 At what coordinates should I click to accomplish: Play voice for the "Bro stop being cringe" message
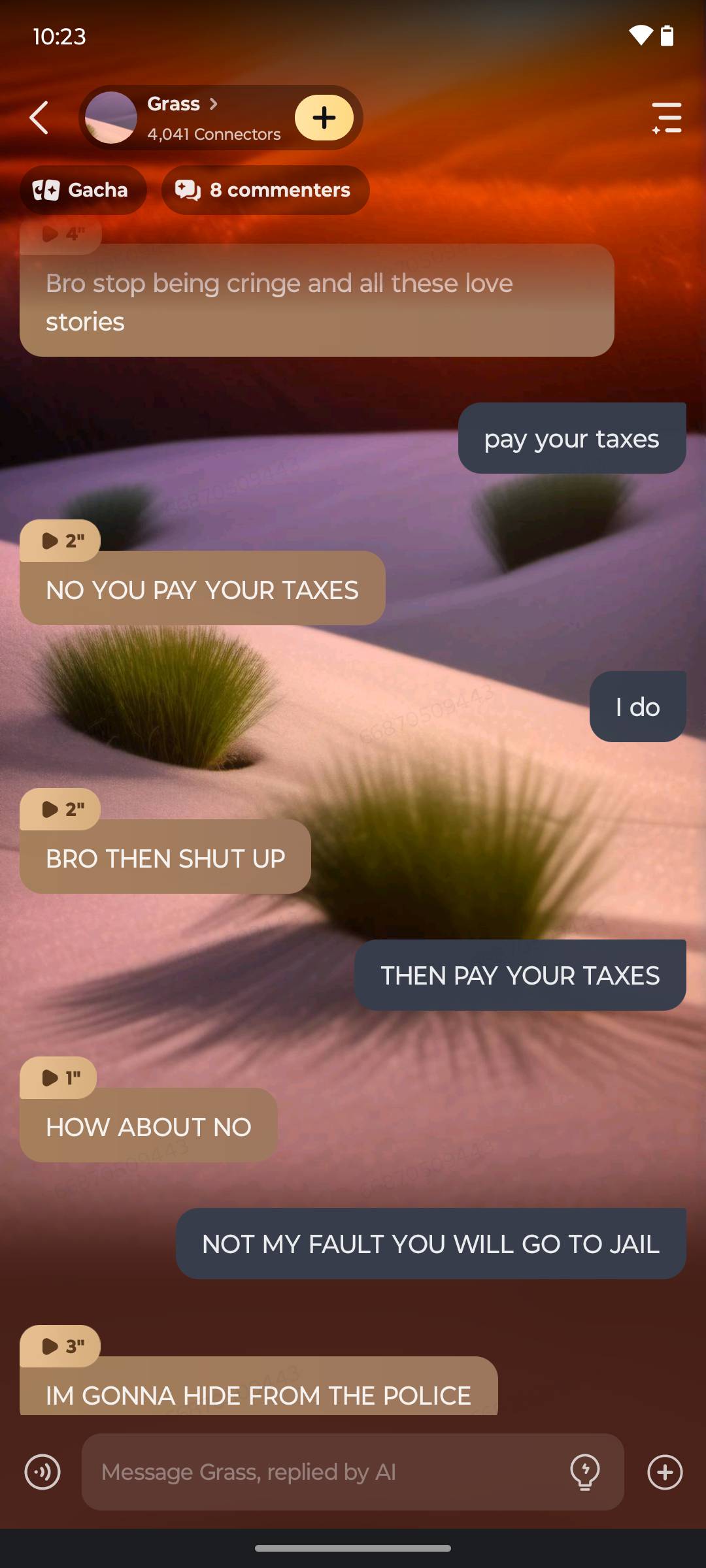pos(61,234)
